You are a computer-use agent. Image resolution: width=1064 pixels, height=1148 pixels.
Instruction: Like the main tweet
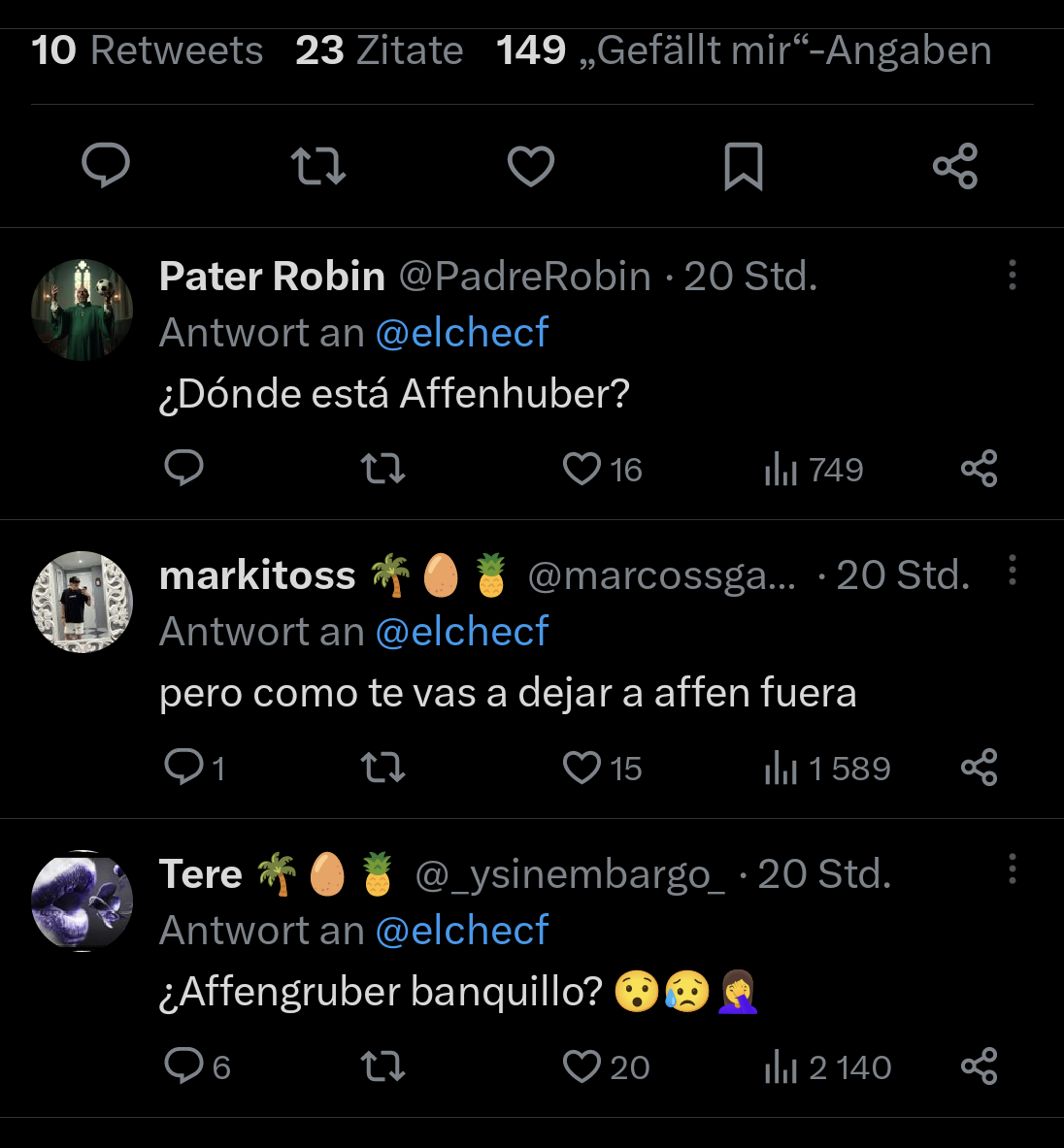[531, 165]
